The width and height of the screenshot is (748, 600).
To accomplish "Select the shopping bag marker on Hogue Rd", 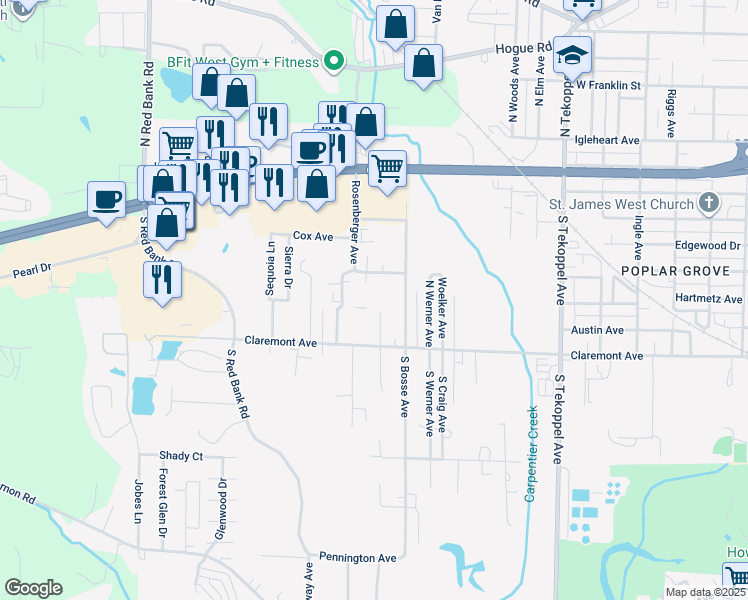I will point(424,65).
